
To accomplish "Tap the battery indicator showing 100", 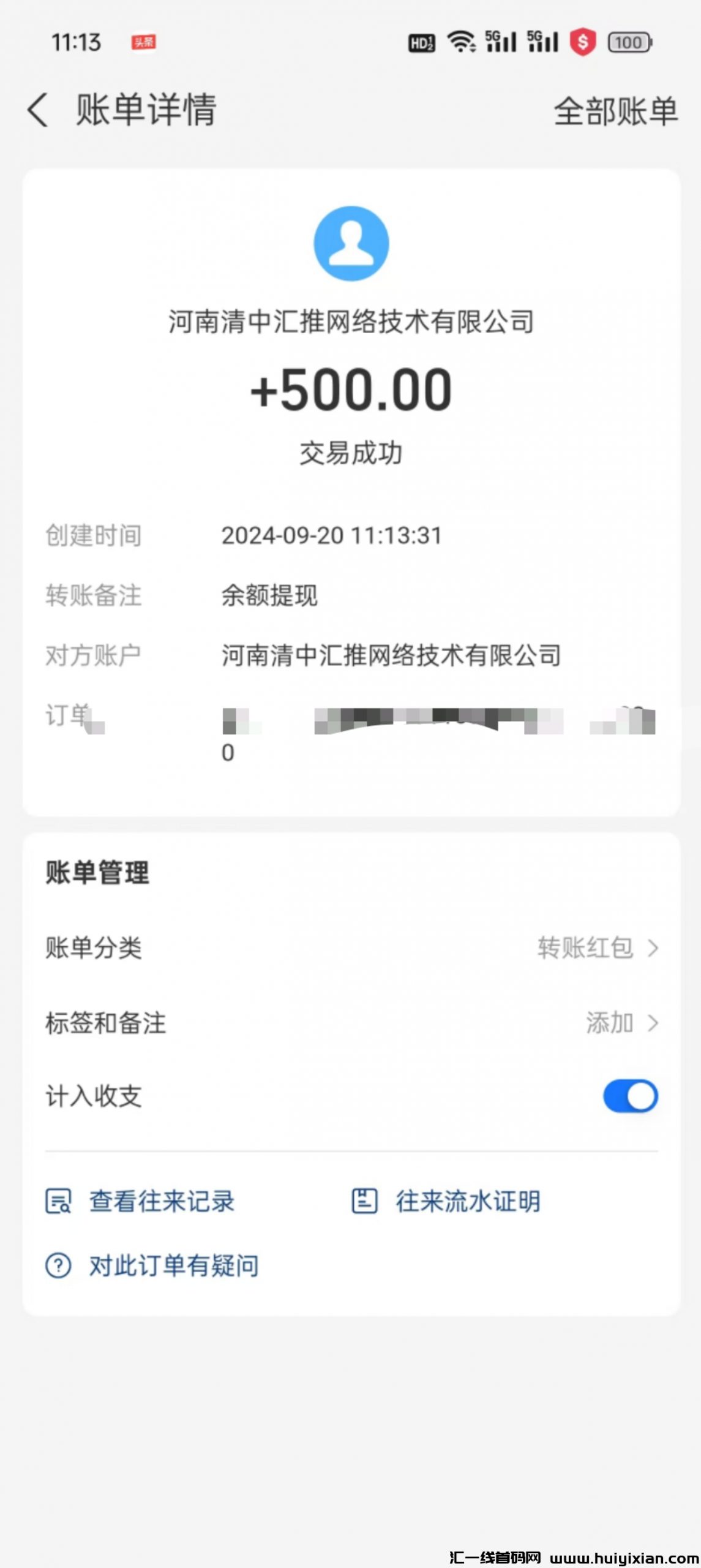I will (628, 43).
